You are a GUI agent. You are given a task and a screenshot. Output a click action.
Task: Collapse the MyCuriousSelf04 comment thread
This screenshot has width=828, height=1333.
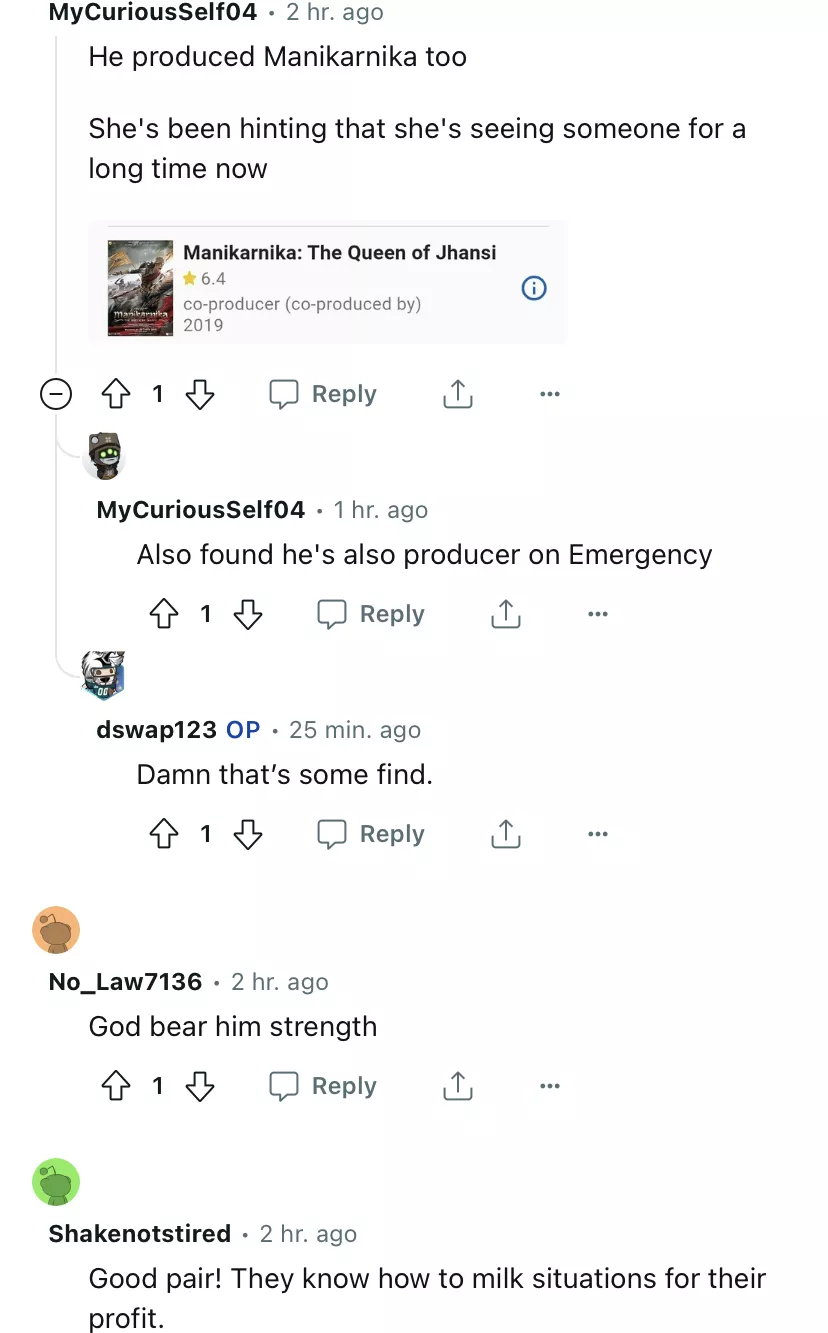(x=56, y=395)
